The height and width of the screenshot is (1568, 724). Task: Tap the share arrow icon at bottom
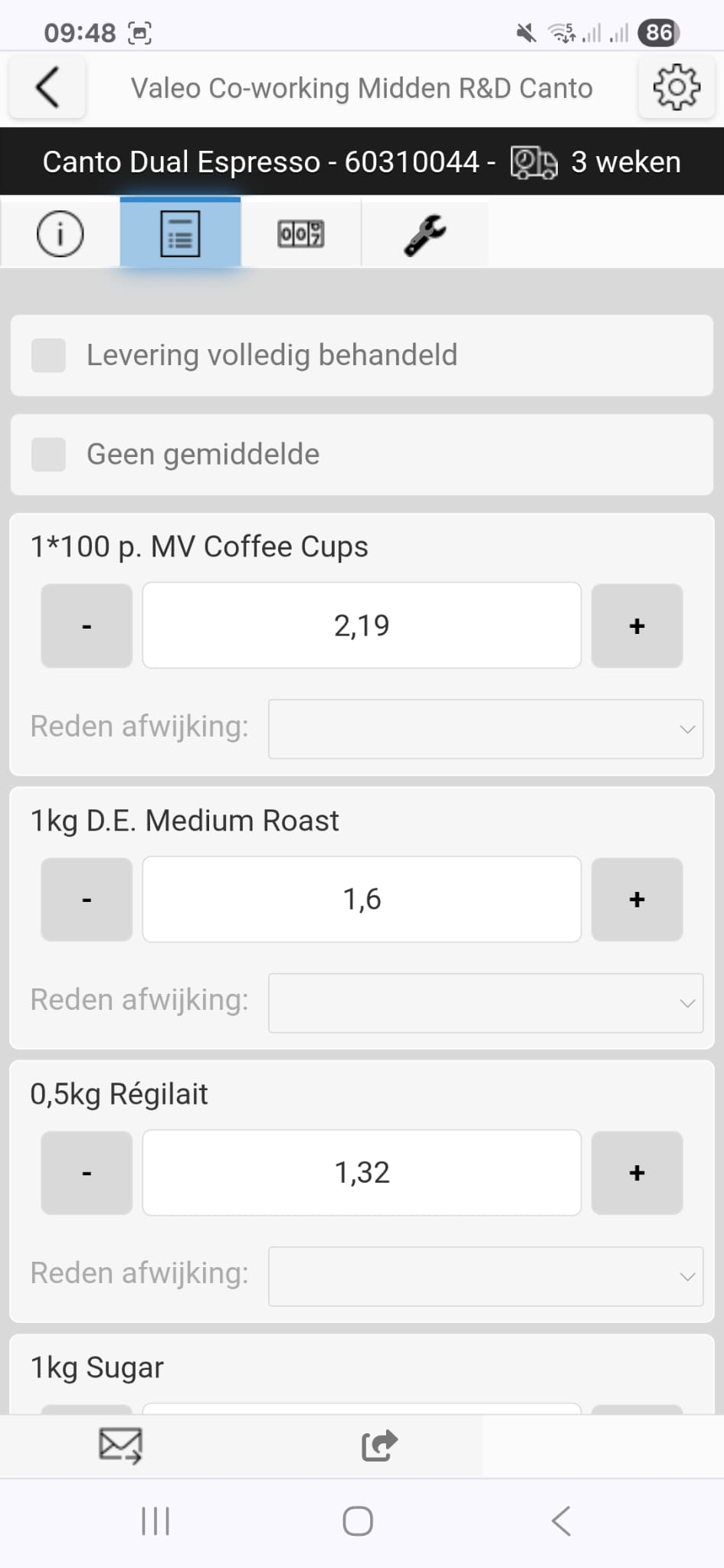pos(379,1445)
